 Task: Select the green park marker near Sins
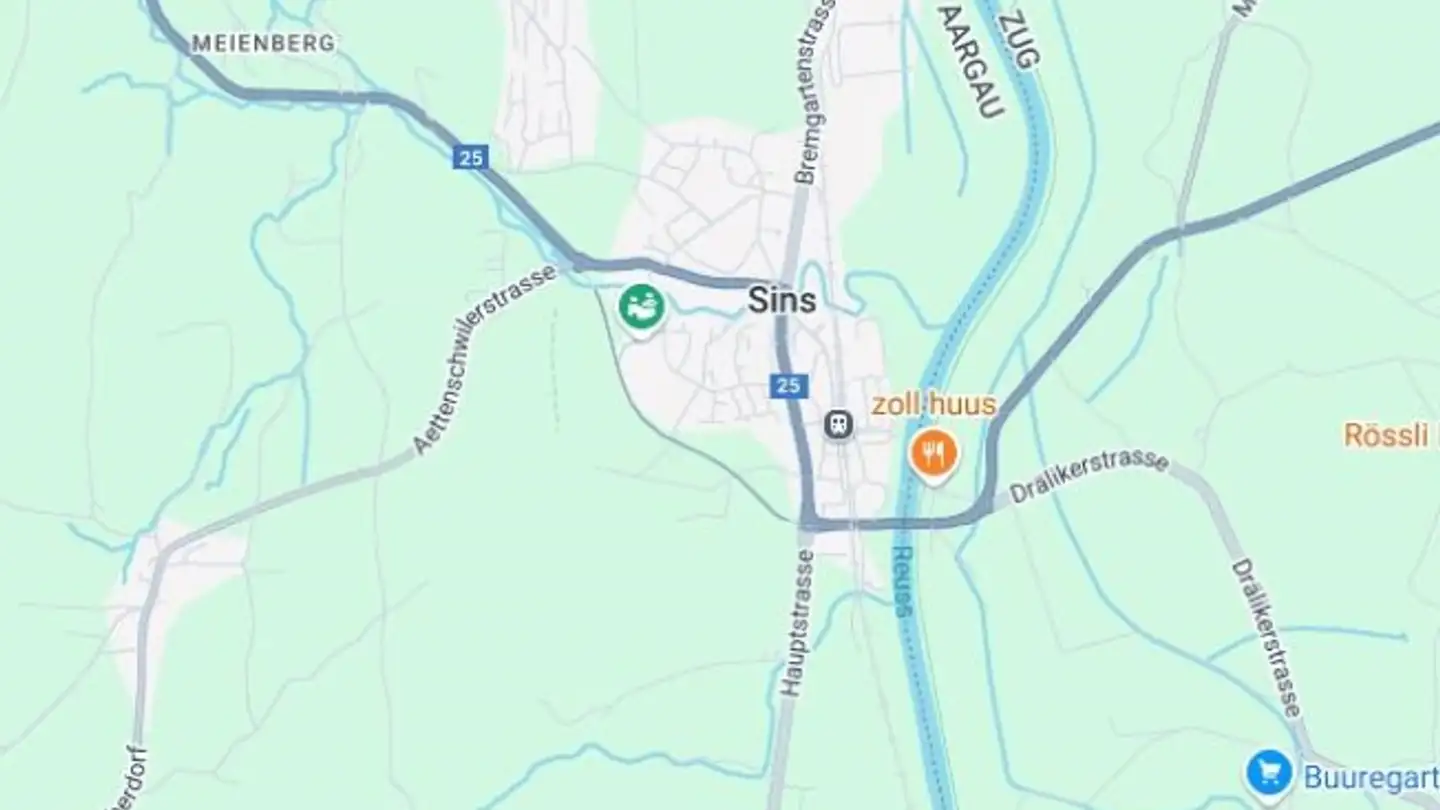(x=642, y=306)
